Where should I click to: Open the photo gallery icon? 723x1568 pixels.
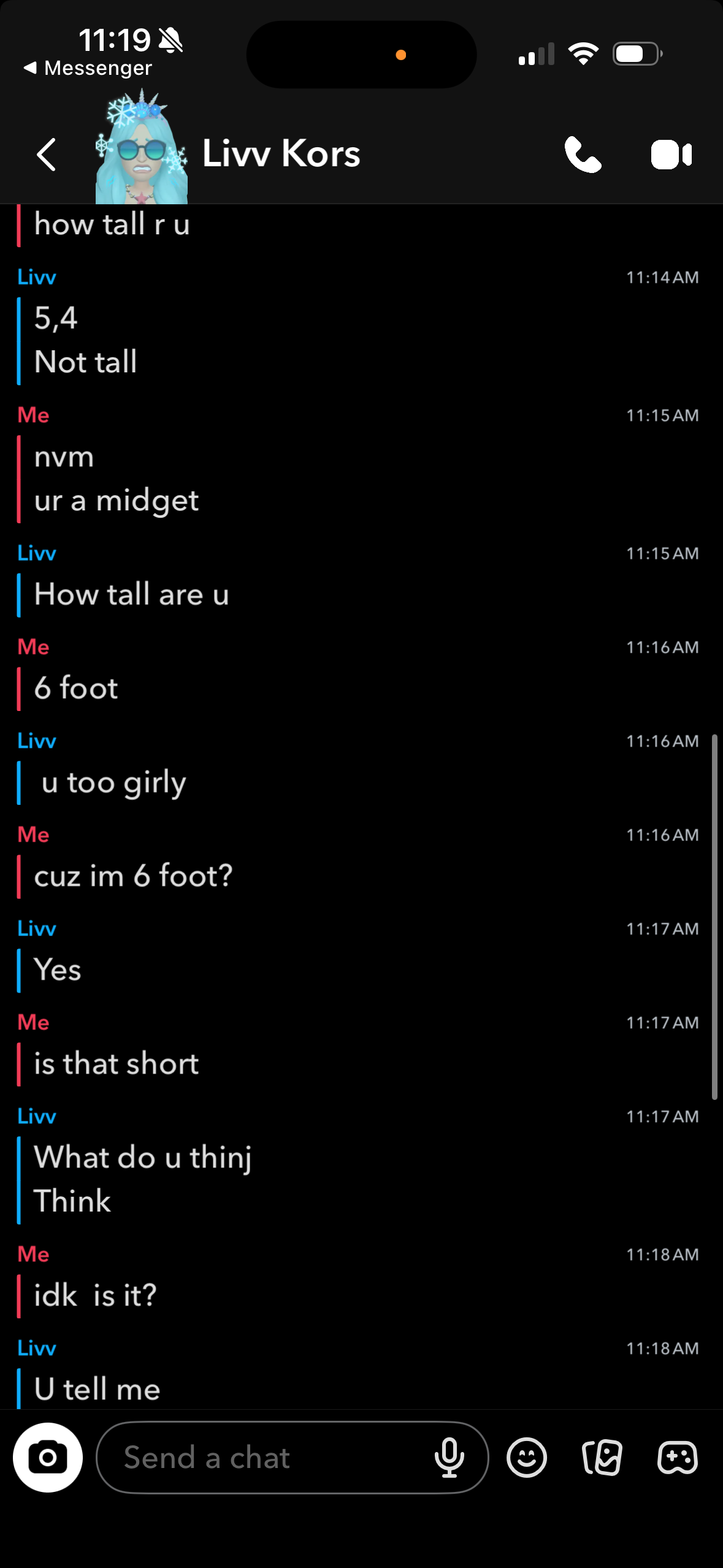(x=602, y=1458)
